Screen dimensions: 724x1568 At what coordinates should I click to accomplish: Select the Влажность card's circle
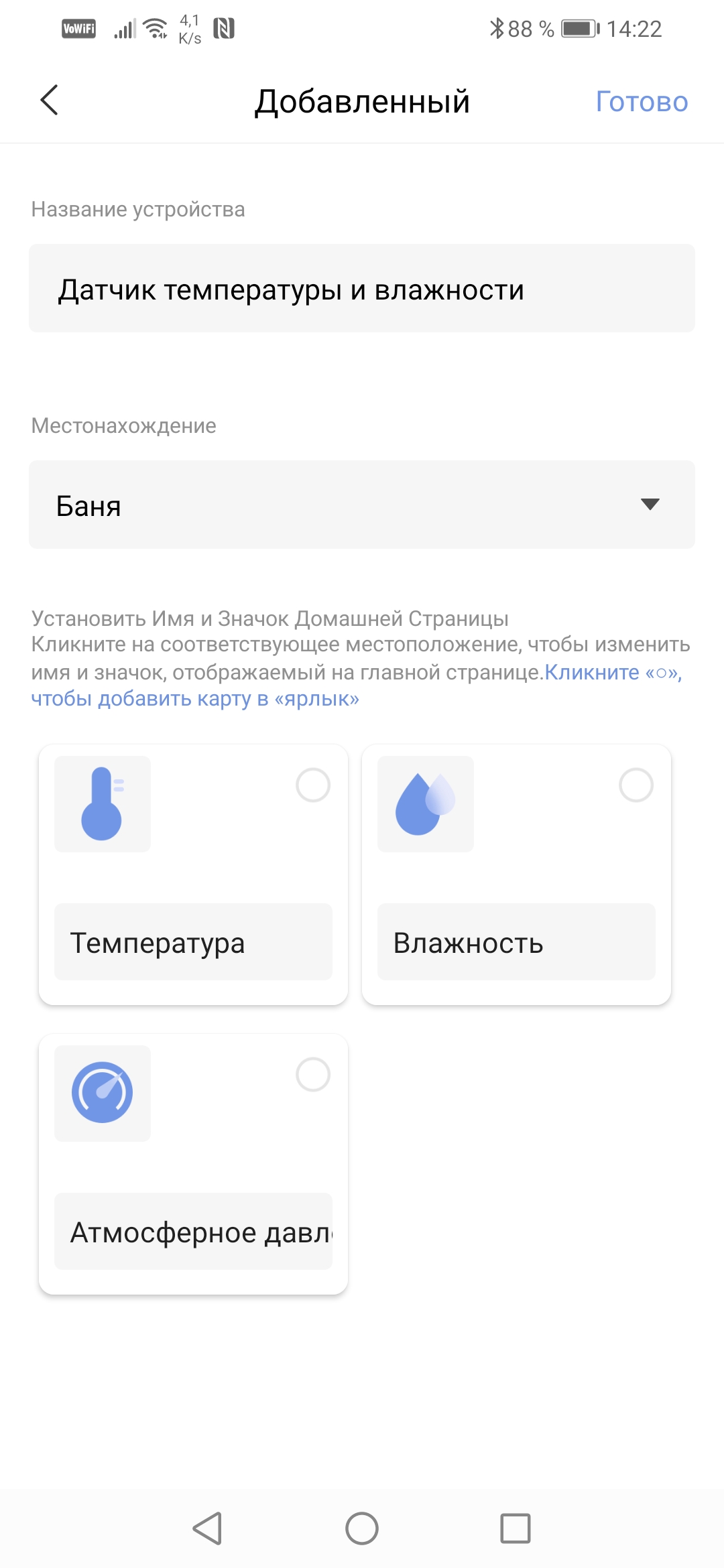pos(636,785)
